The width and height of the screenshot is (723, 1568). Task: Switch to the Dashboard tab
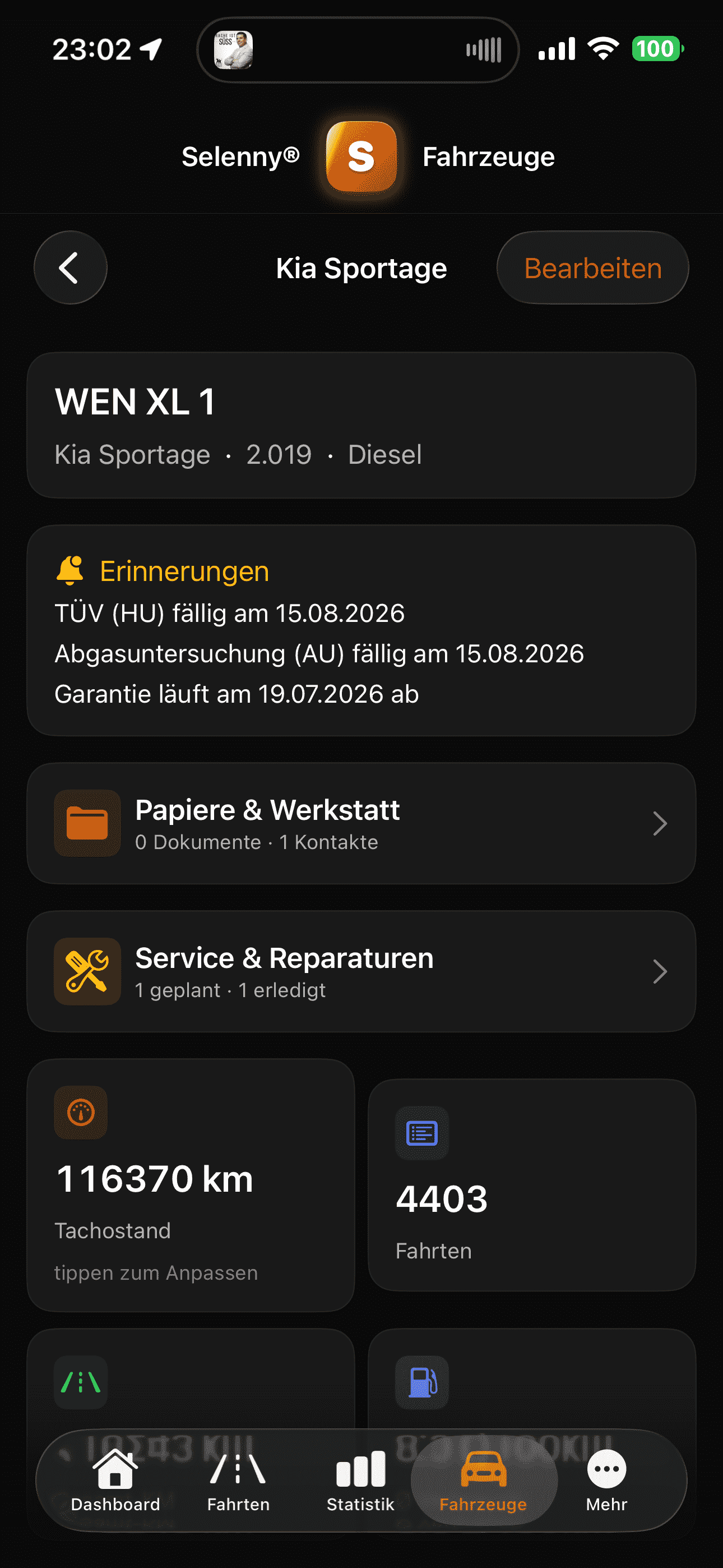tap(115, 1479)
